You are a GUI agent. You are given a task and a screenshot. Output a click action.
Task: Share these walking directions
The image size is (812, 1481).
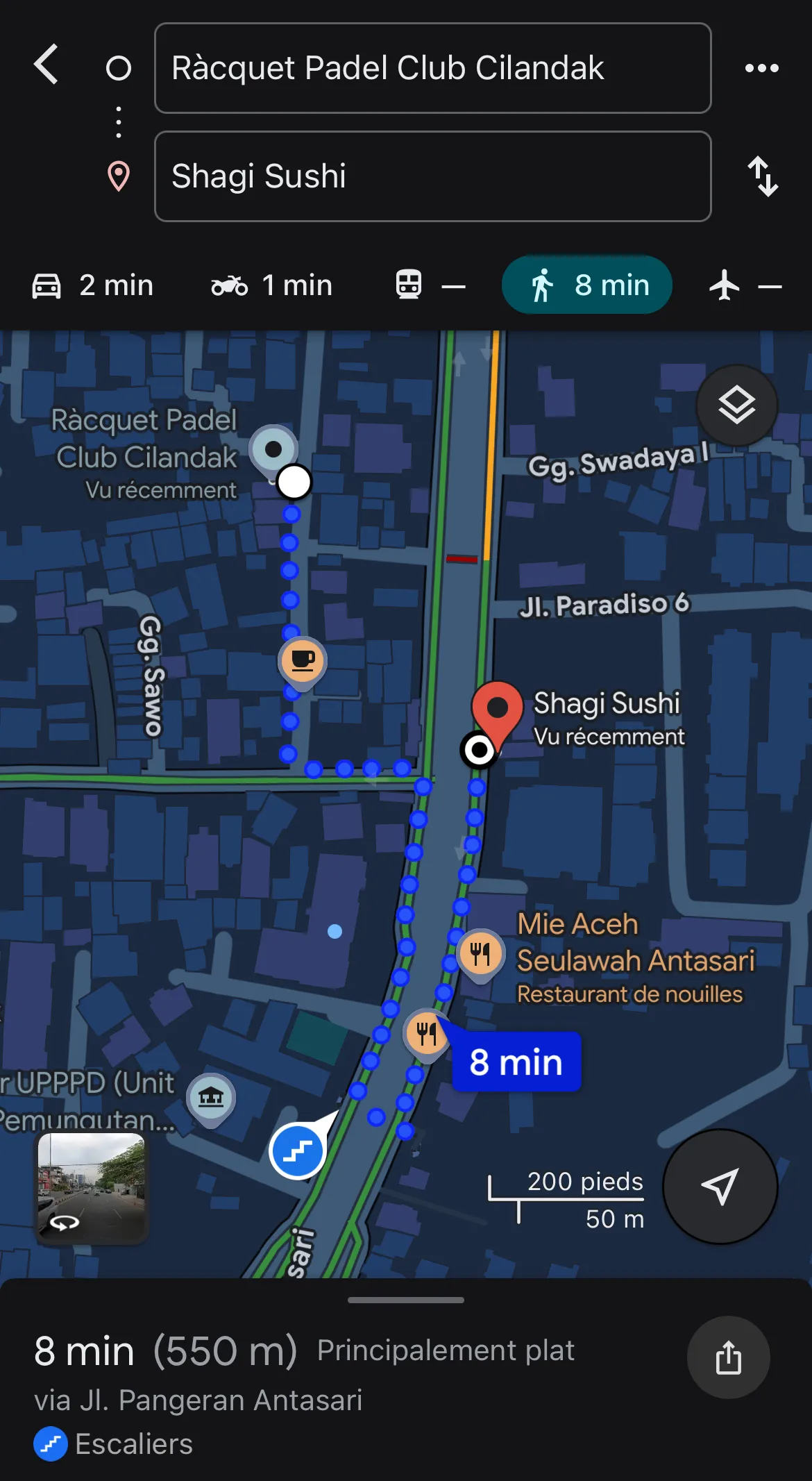(x=728, y=1357)
